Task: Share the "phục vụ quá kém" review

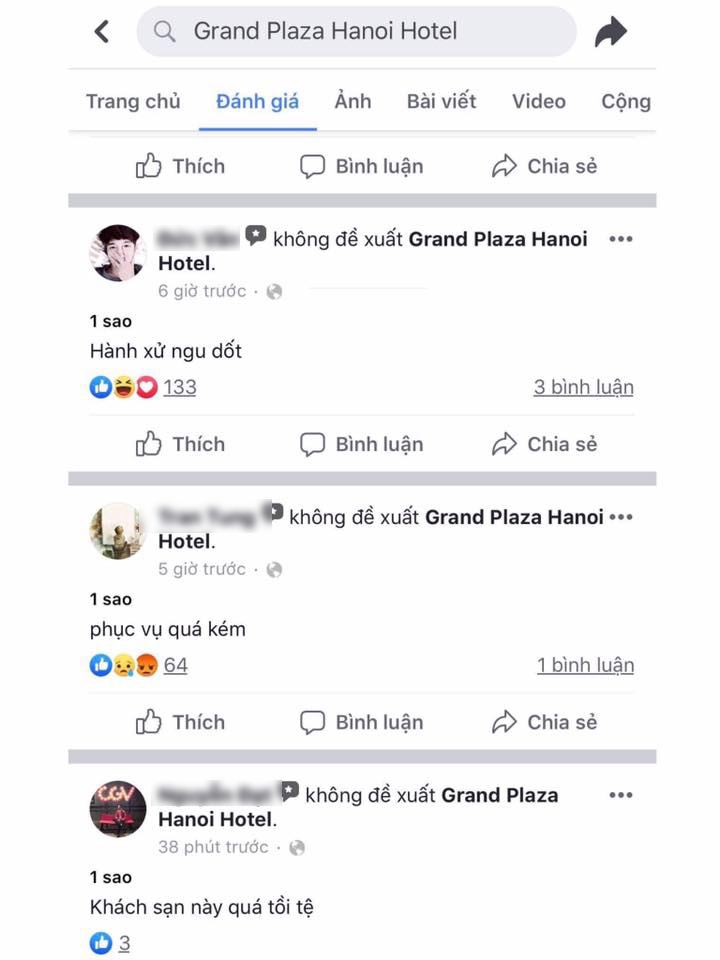Action: [x=545, y=722]
